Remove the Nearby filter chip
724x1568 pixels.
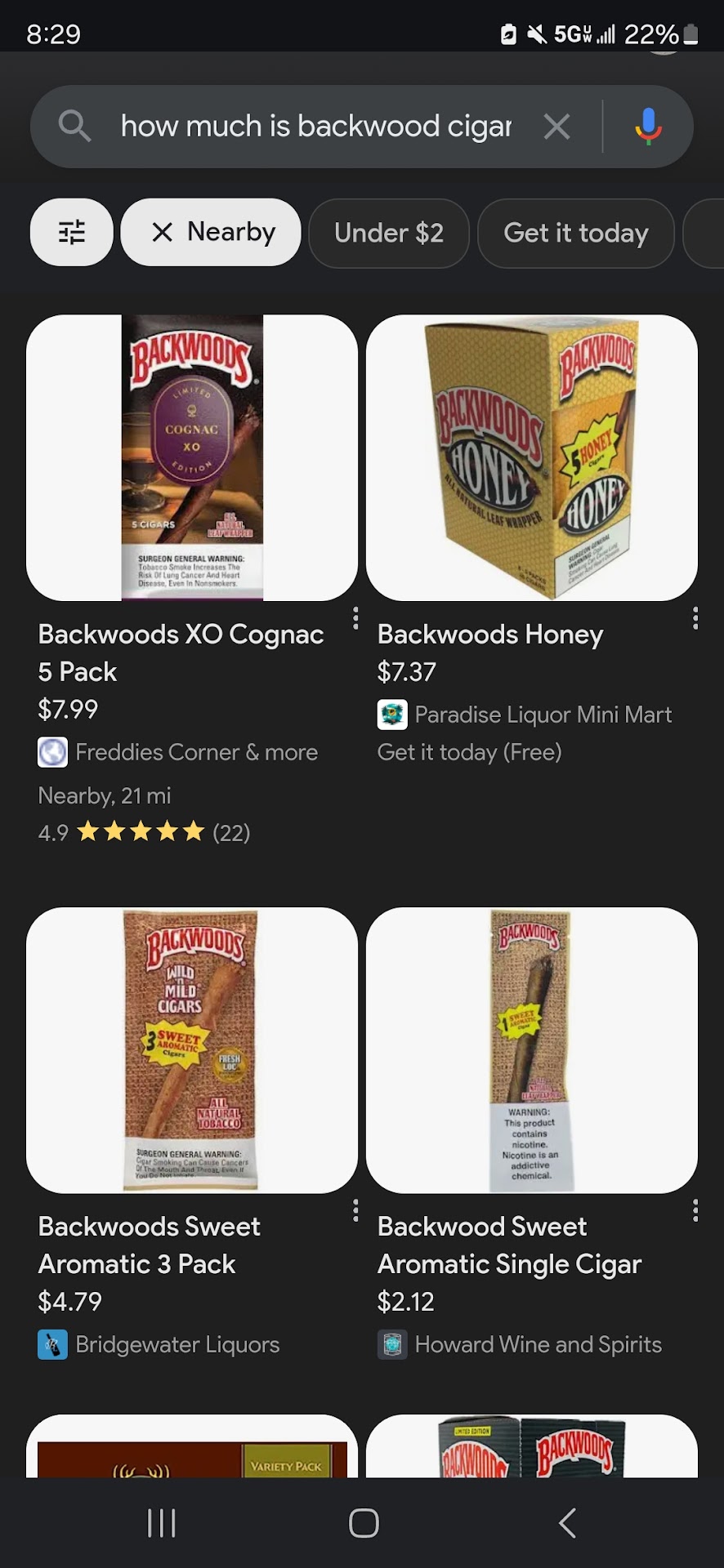point(163,233)
